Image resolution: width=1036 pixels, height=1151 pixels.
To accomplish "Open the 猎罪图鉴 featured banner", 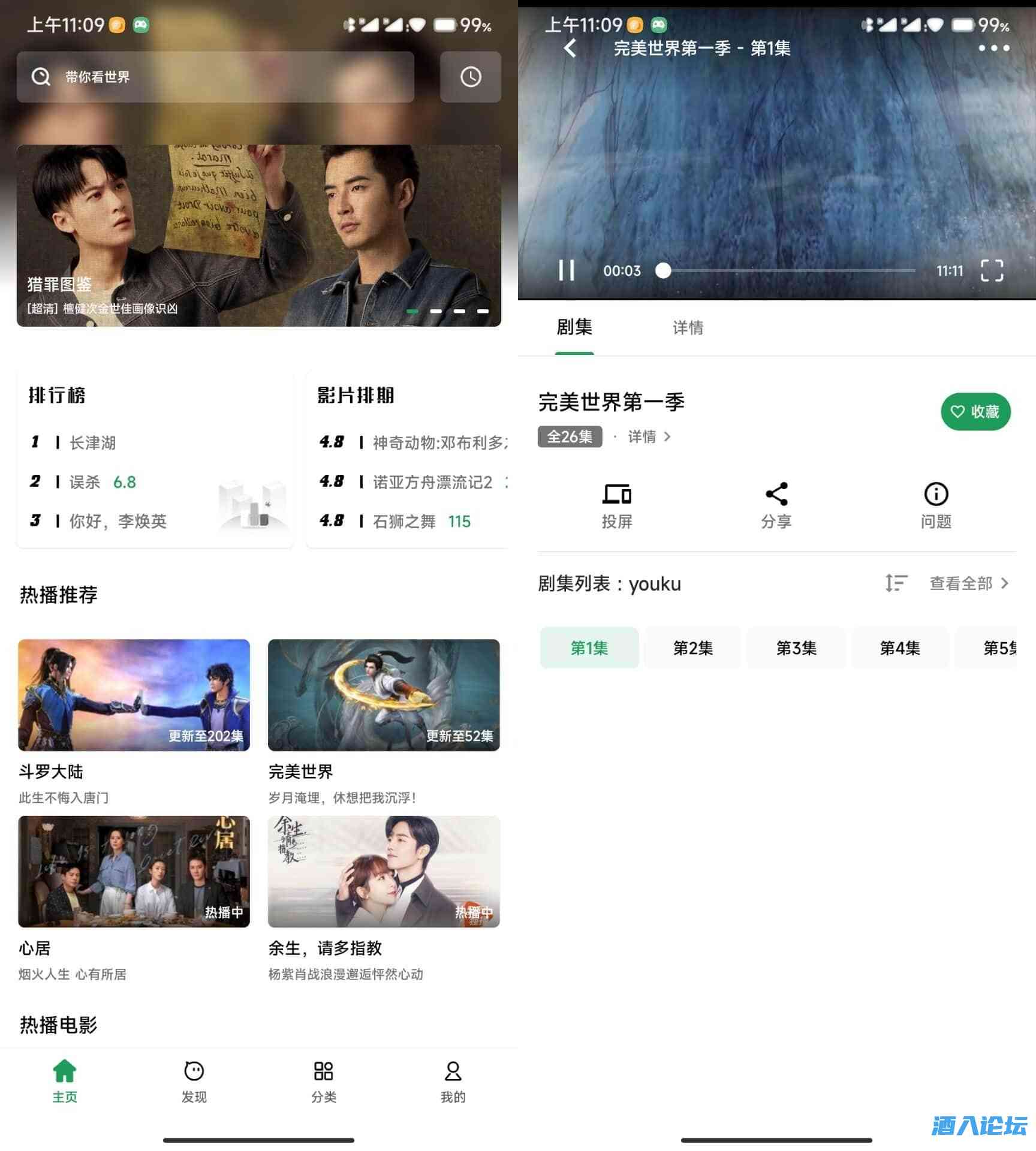I will point(258,236).
